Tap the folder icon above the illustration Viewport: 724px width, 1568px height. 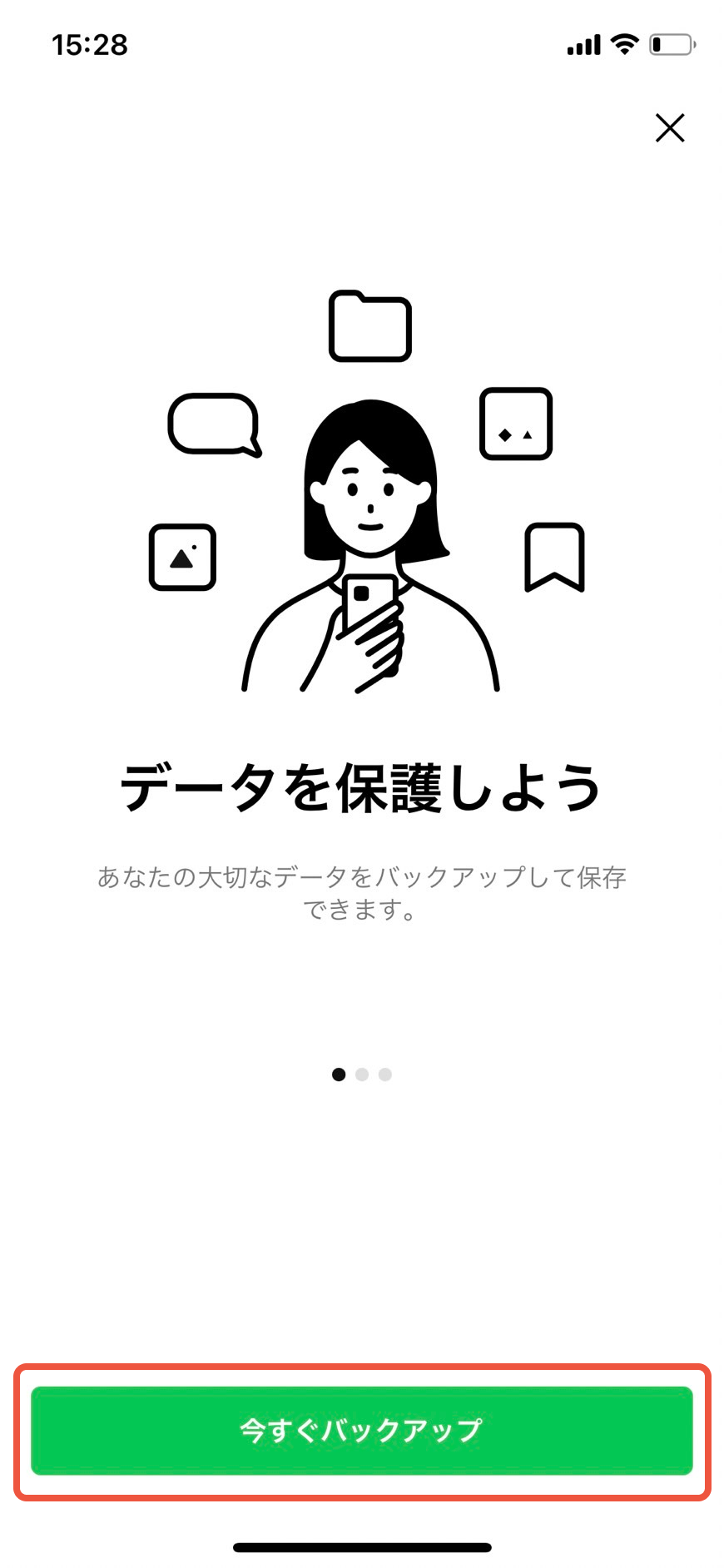pos(370,327)
